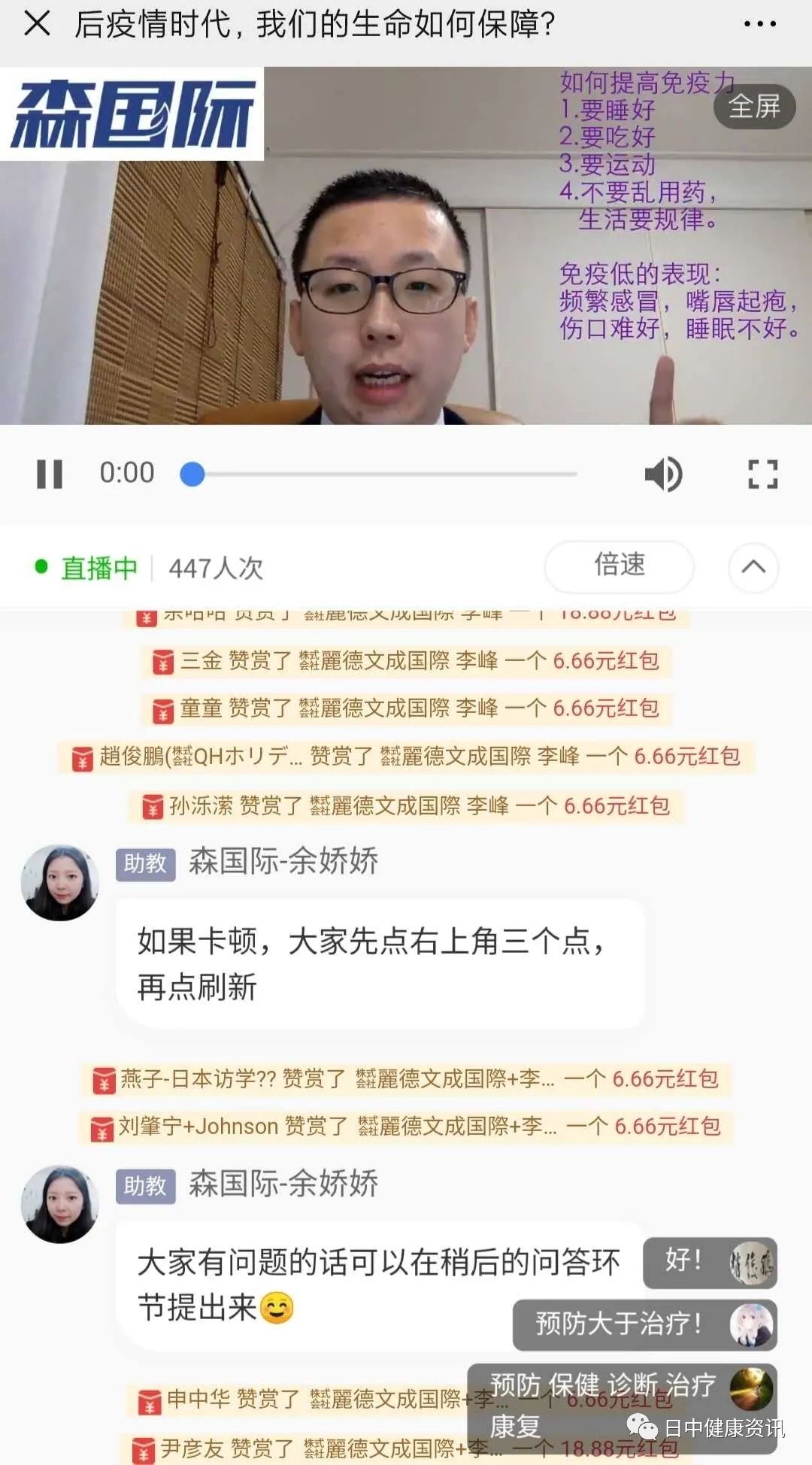Tap the 全屏 fullscreen button
Image resolution: width=812 pixels, height=1465 pixels.
click(x=754, y=107)
